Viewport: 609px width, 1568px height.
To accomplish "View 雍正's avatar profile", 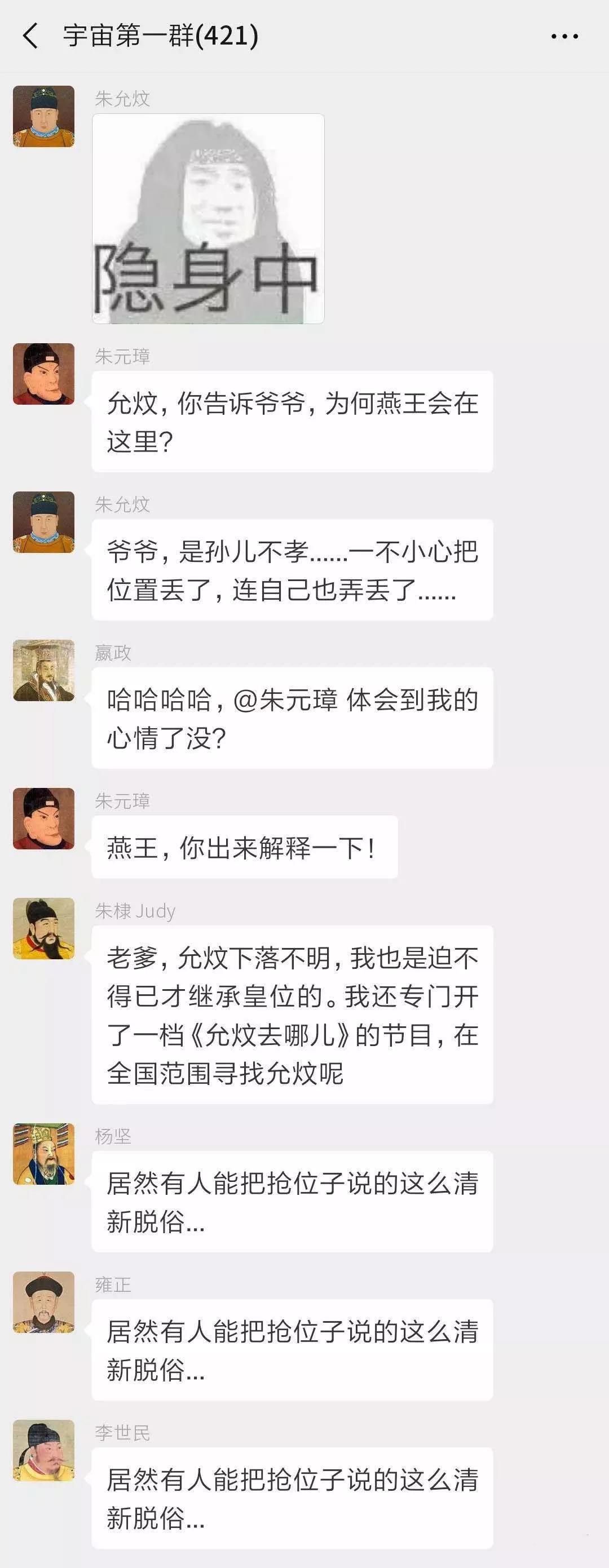I will tap(44, 1302).
